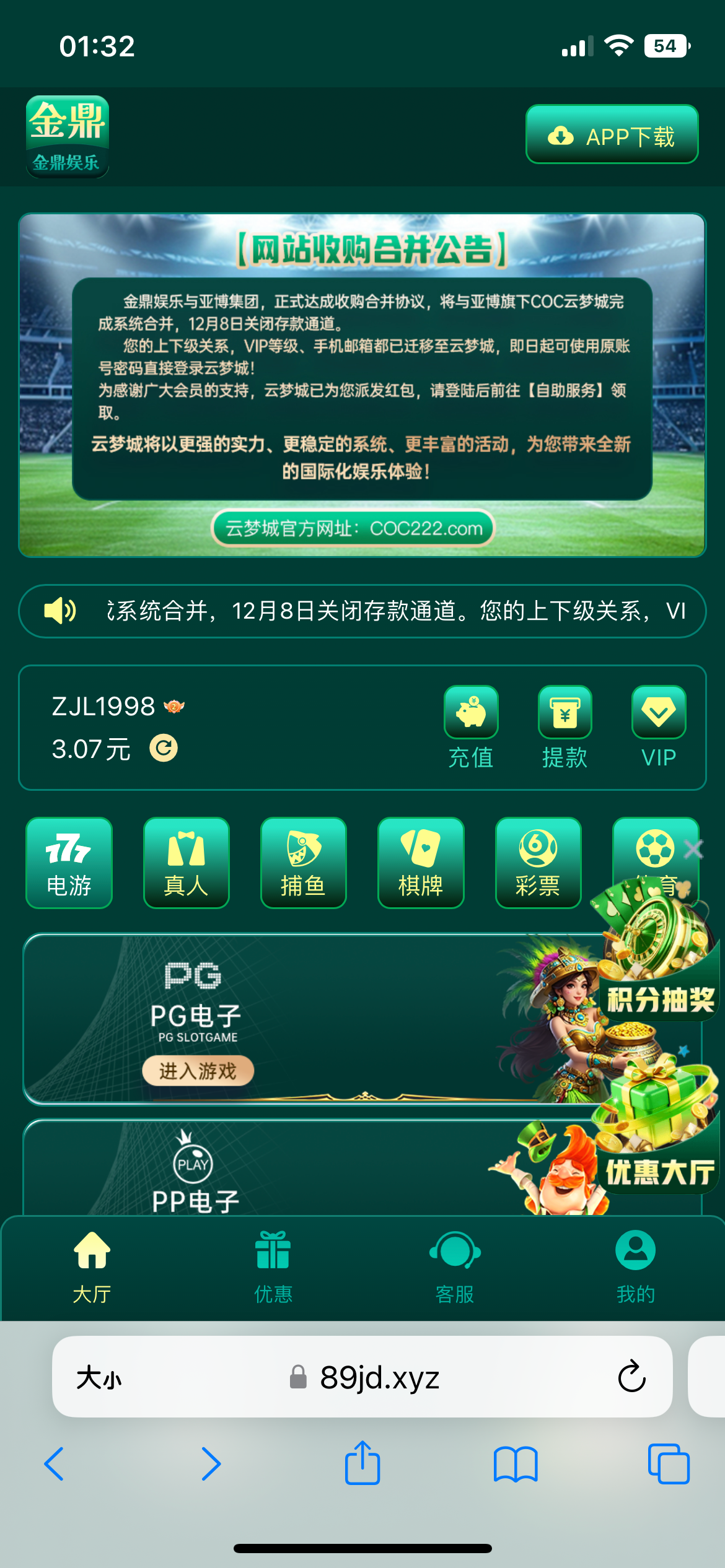Screen dimensions: 725x1568
Task: Select the 捕鱼 game category
Action: 303,862
